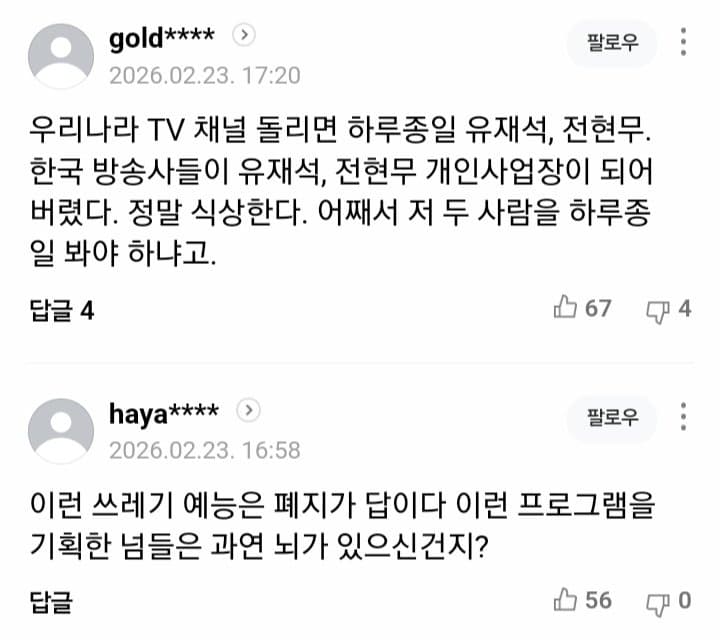
Task: Follow user gold****
Action: pyautogui.click(x=612, y=44)
